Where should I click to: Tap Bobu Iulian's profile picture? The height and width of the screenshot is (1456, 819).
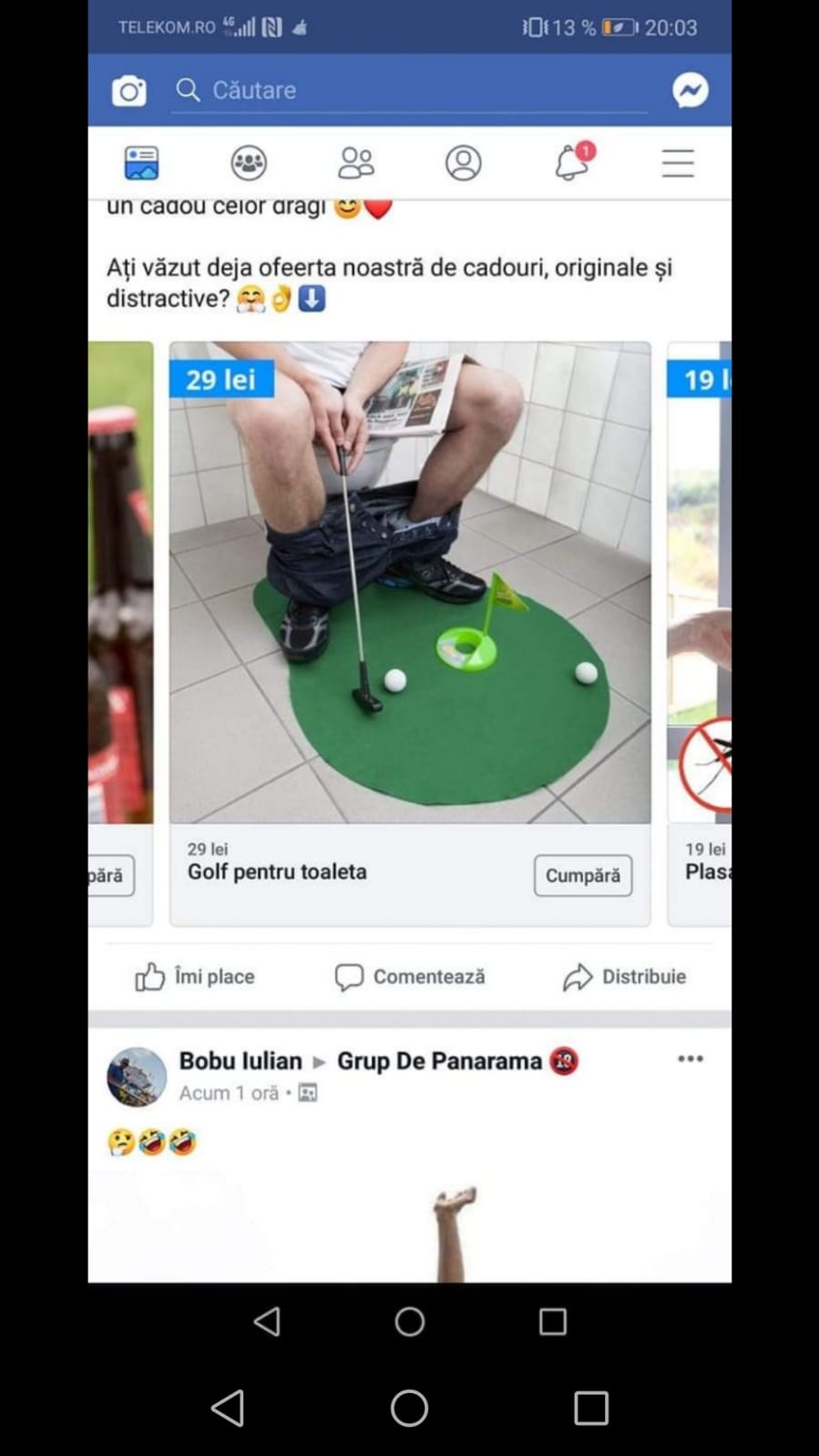pyautogui.click(x=137, y=1076)
